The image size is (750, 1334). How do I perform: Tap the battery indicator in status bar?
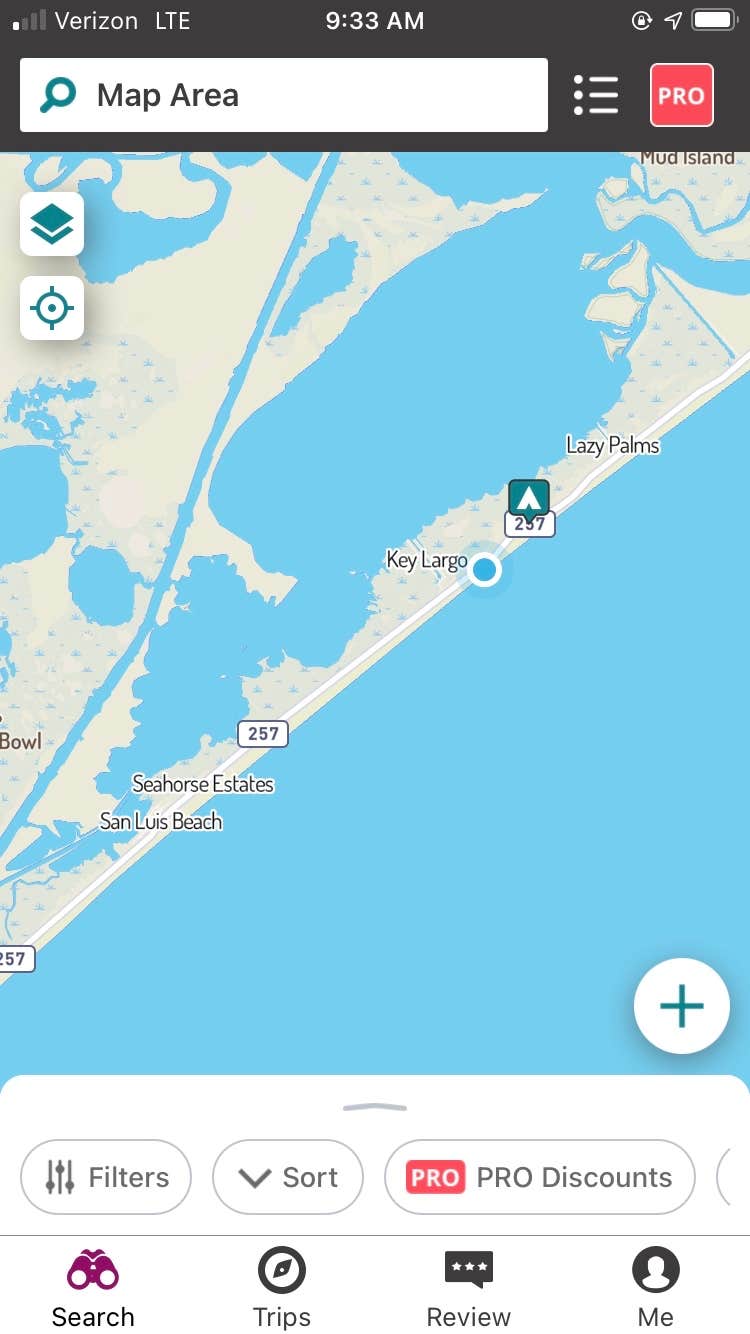click(714, 20)
